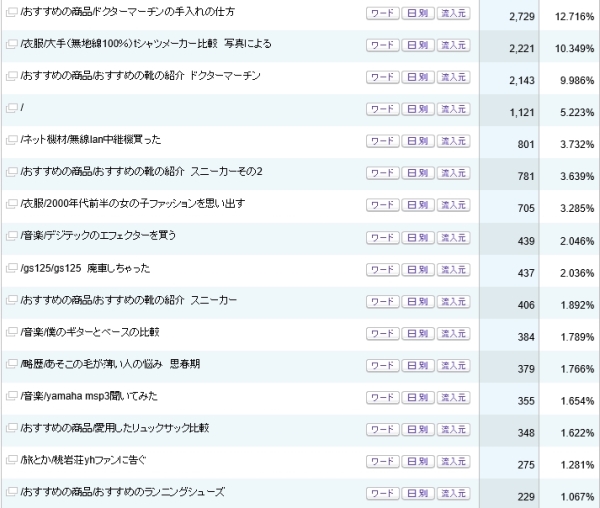This screenshot has width=600, height=508.
Task: Show 日別 stats for the / root page
Action: click(417, 109)
